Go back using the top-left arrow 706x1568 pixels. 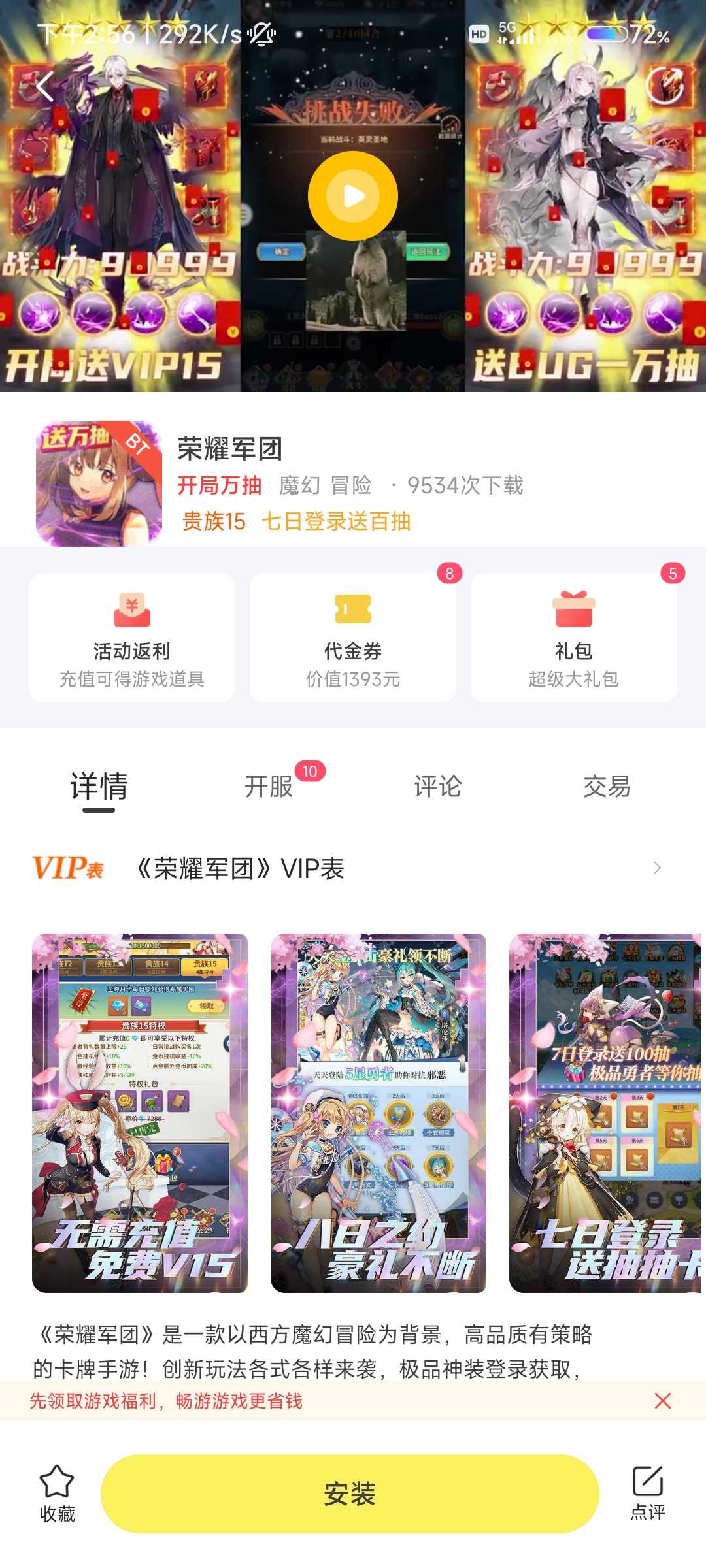tap(44, 86)
